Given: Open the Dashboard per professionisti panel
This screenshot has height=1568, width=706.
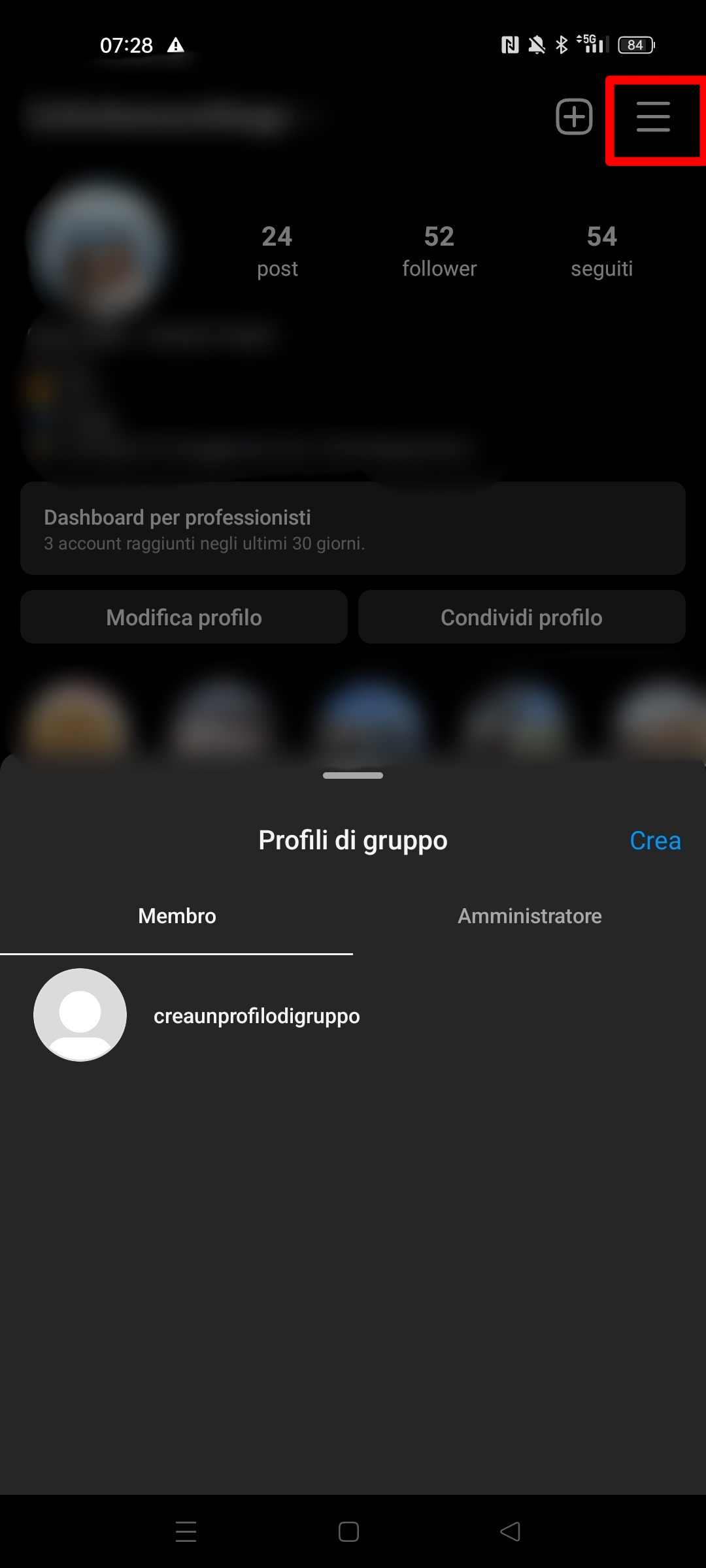Looking at the screenshot, I should pyautogui.click(x=353, y=528).
